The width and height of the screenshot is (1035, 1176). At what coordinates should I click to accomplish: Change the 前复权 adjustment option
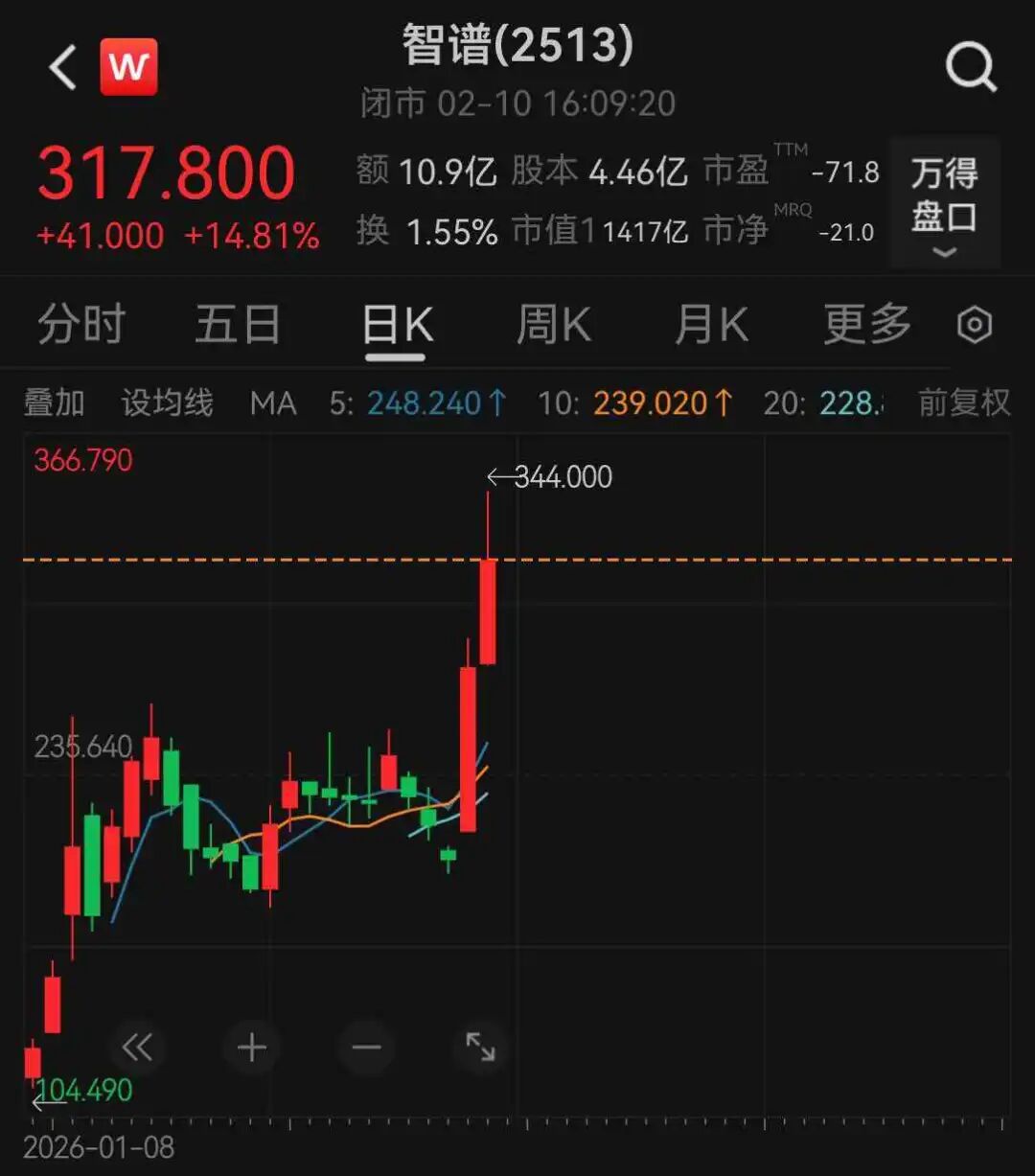click(963, 403)
